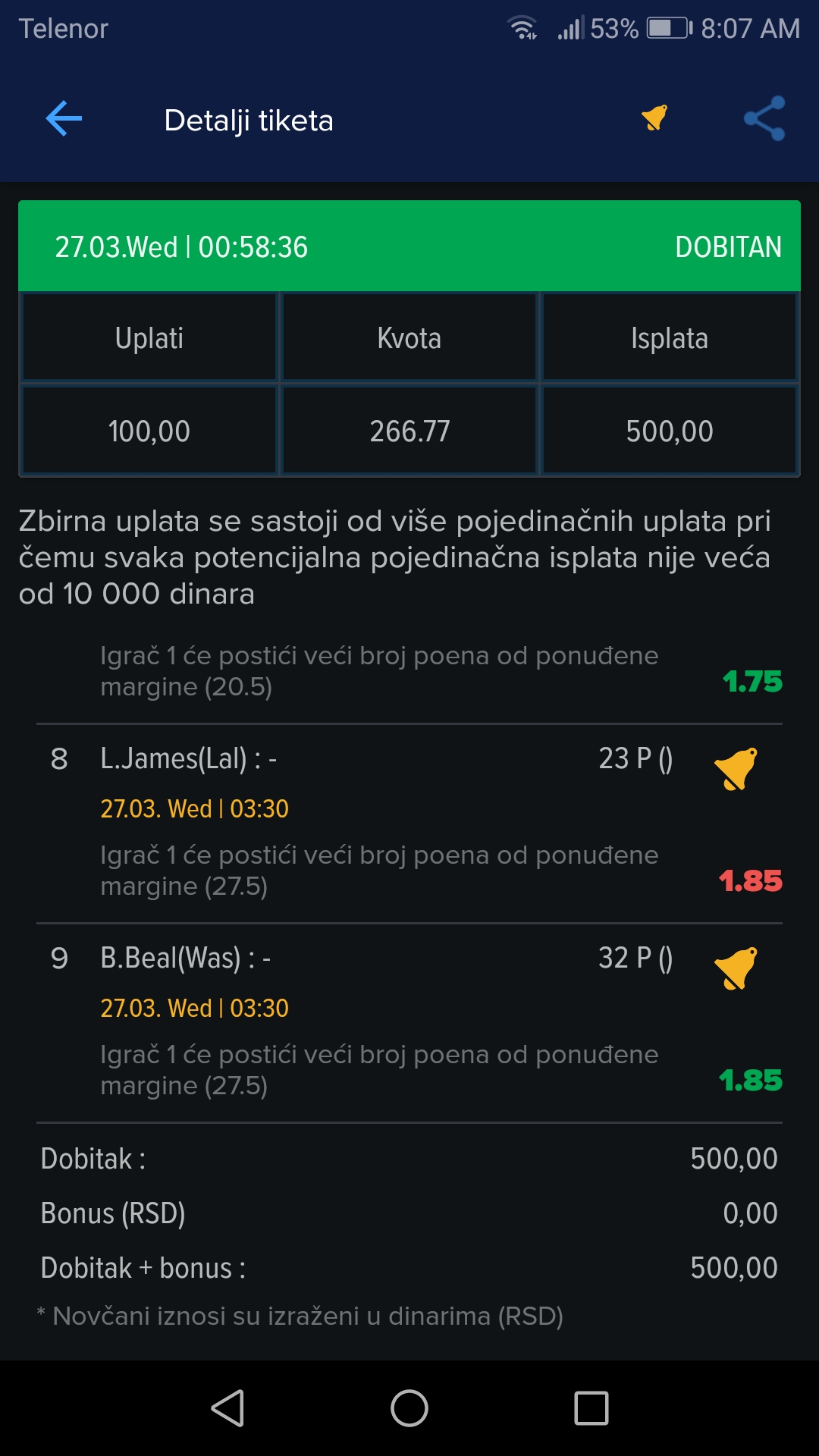This screenshot has height=1456, width=819.
Task: Tap the bell icon for L.James(Lal)
Action: [736, 768]
